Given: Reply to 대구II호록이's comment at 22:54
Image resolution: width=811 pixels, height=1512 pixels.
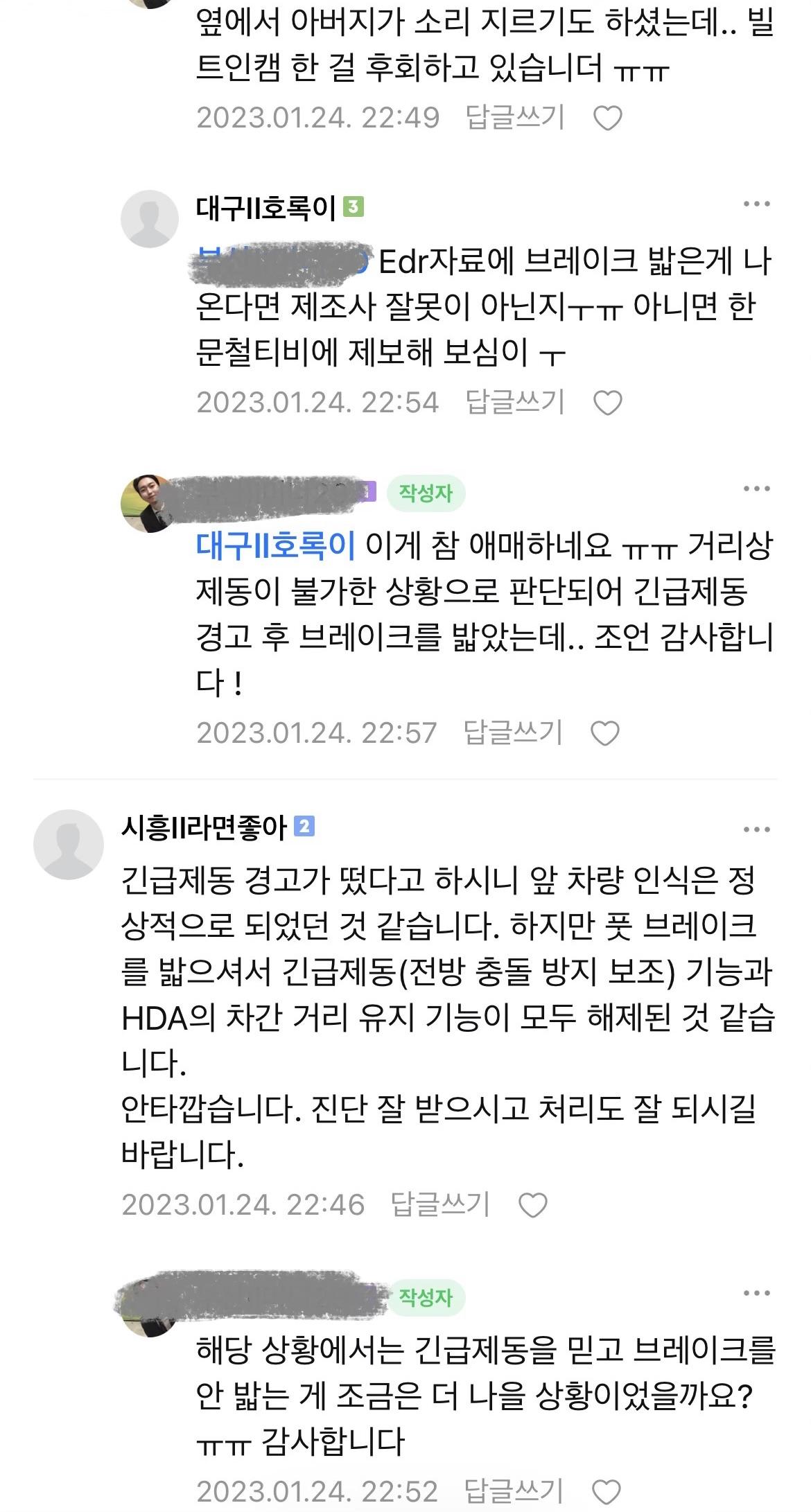Looking at the screenshot, I should pyautogui.click(x=514, y=402).
